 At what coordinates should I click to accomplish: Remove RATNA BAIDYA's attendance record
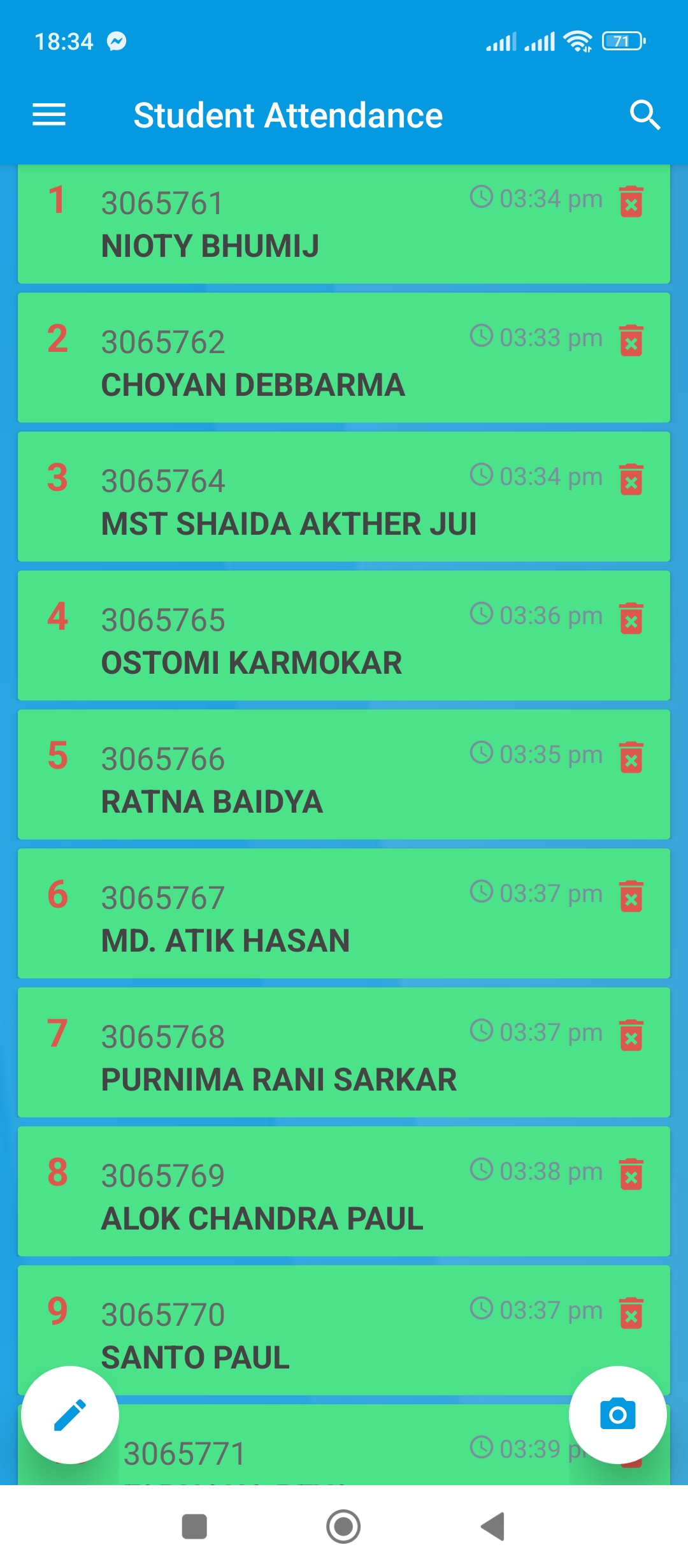click(631, 757)
